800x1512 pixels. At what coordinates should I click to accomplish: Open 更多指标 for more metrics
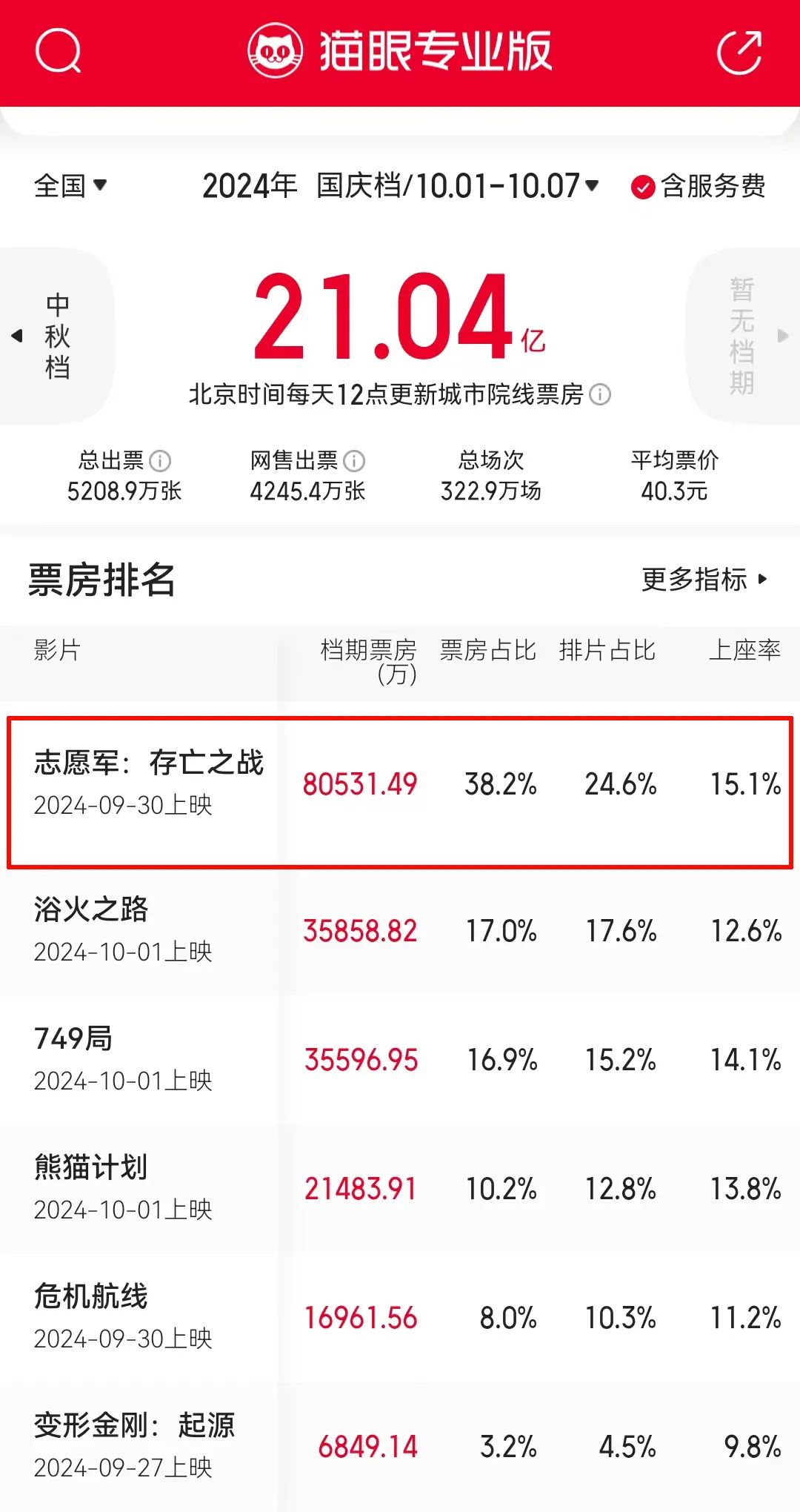click(x=704, y=579)
